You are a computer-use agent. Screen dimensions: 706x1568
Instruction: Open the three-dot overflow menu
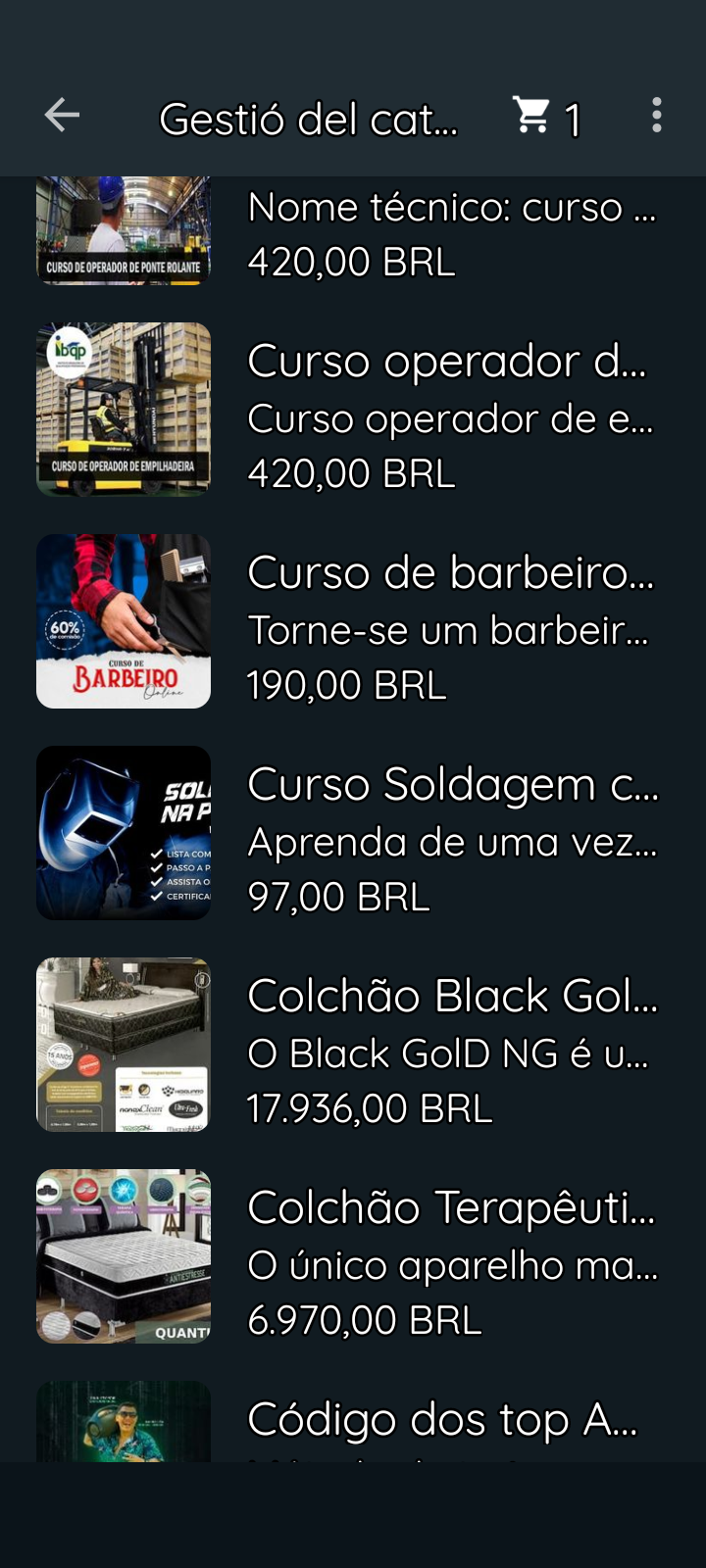coord(656,116)
